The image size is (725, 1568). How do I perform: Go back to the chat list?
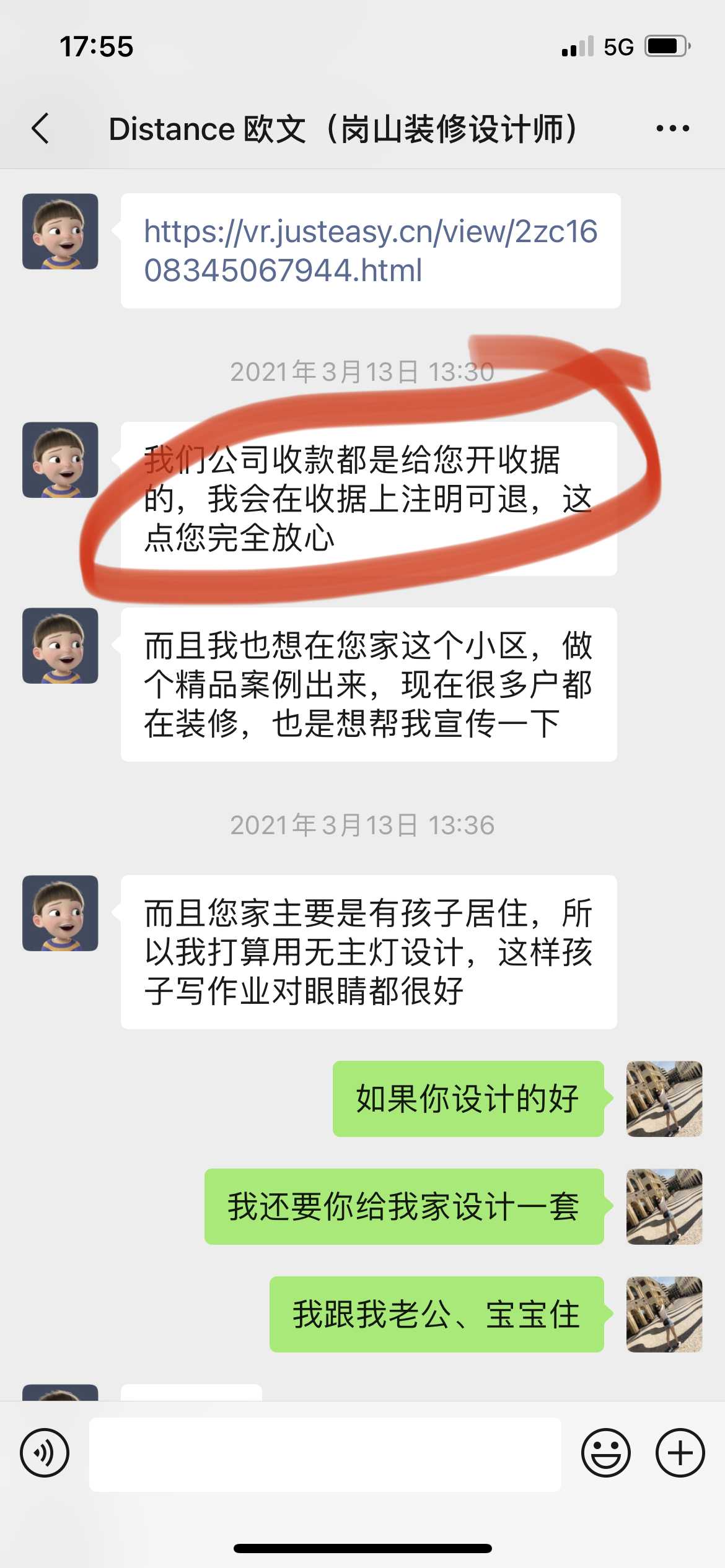41,129
